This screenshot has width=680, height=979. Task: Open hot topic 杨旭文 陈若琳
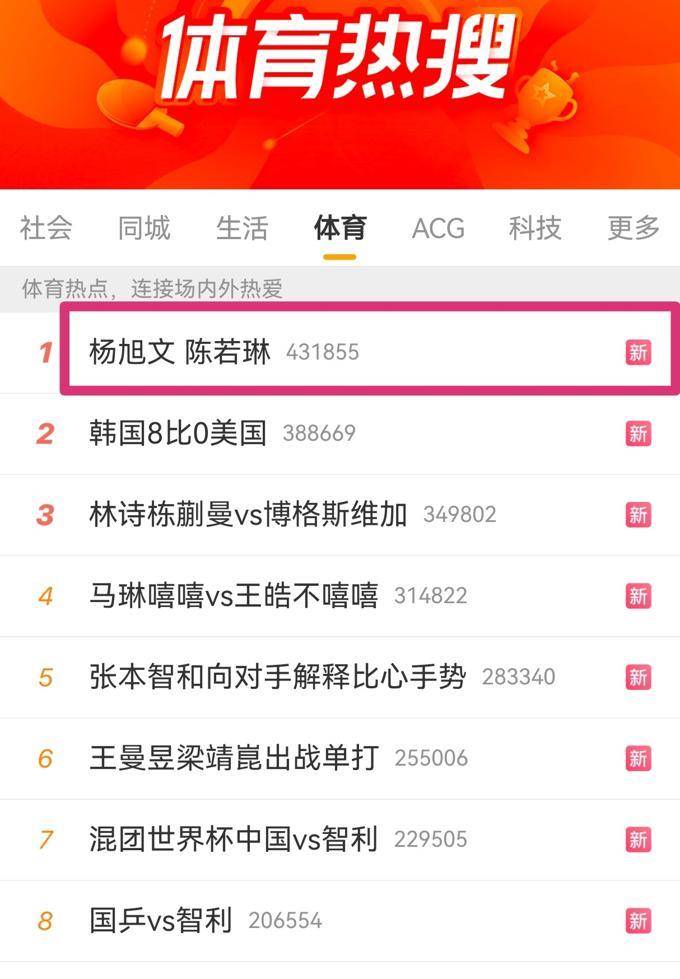[x=180, y=352]
